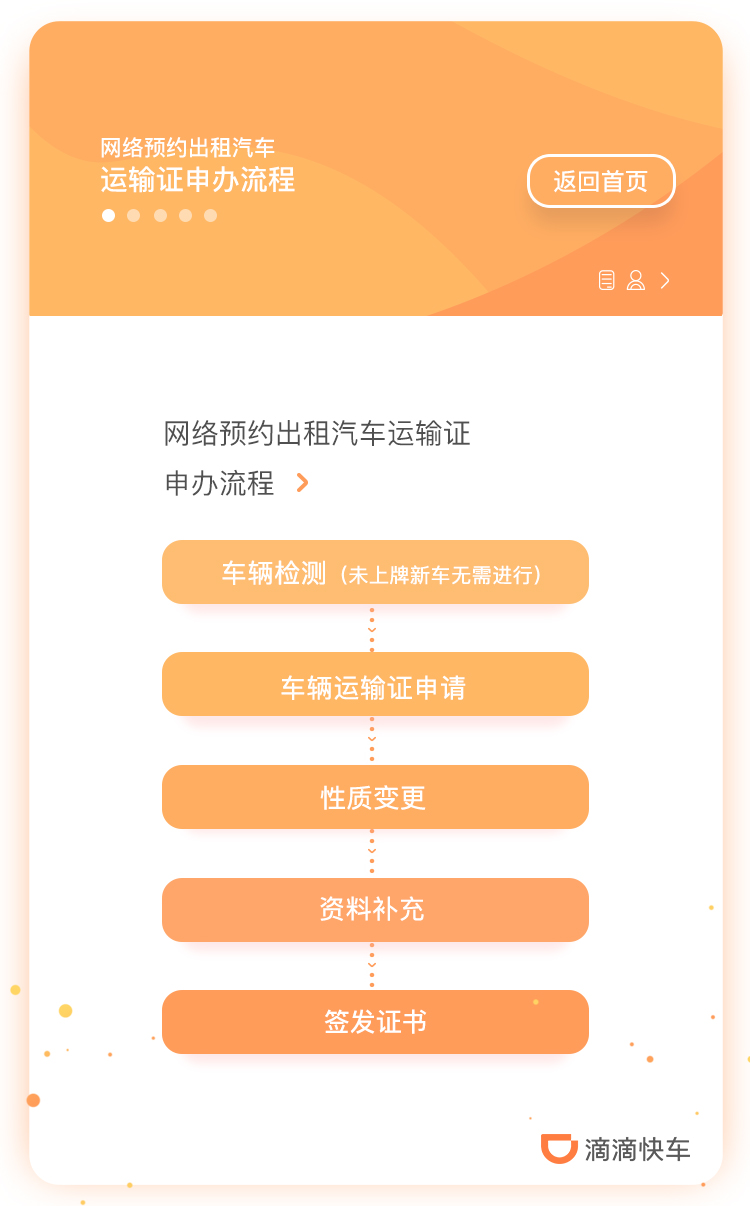
Task: Expand the 申办流程 heading arrow
Action: coord(302,483)
